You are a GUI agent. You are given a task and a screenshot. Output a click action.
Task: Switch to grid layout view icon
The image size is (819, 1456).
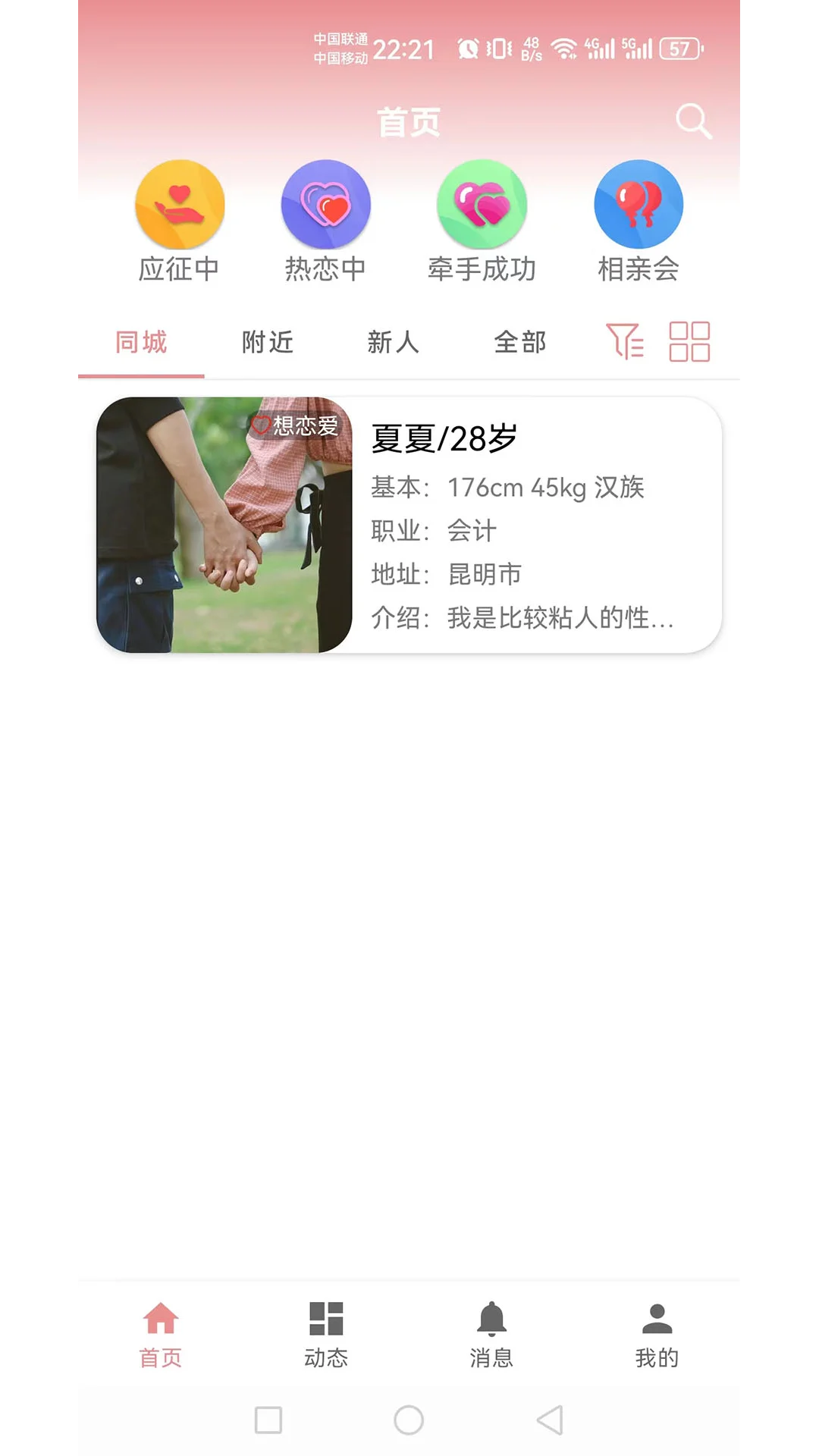point(689,343)
